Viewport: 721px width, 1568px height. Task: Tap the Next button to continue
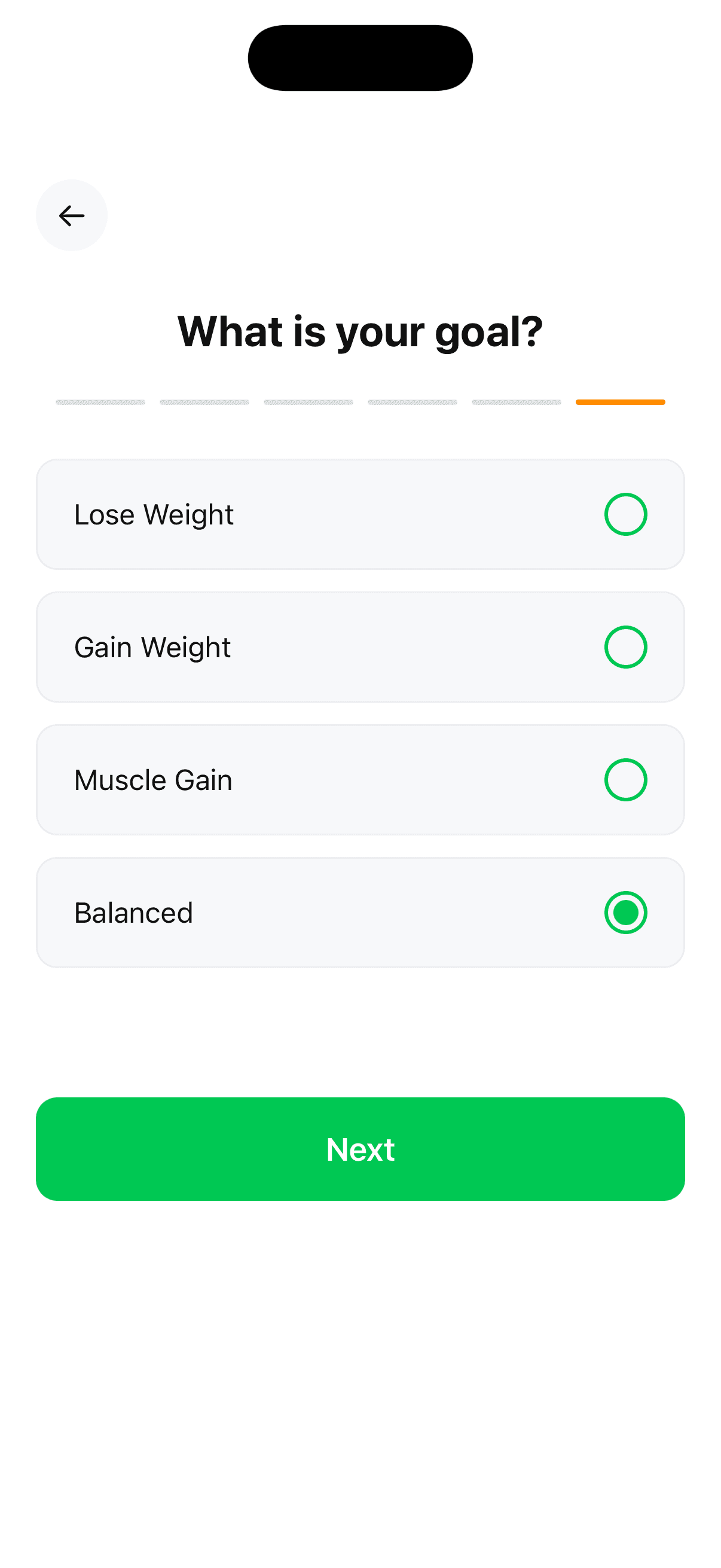click(x=360, y=1149)
